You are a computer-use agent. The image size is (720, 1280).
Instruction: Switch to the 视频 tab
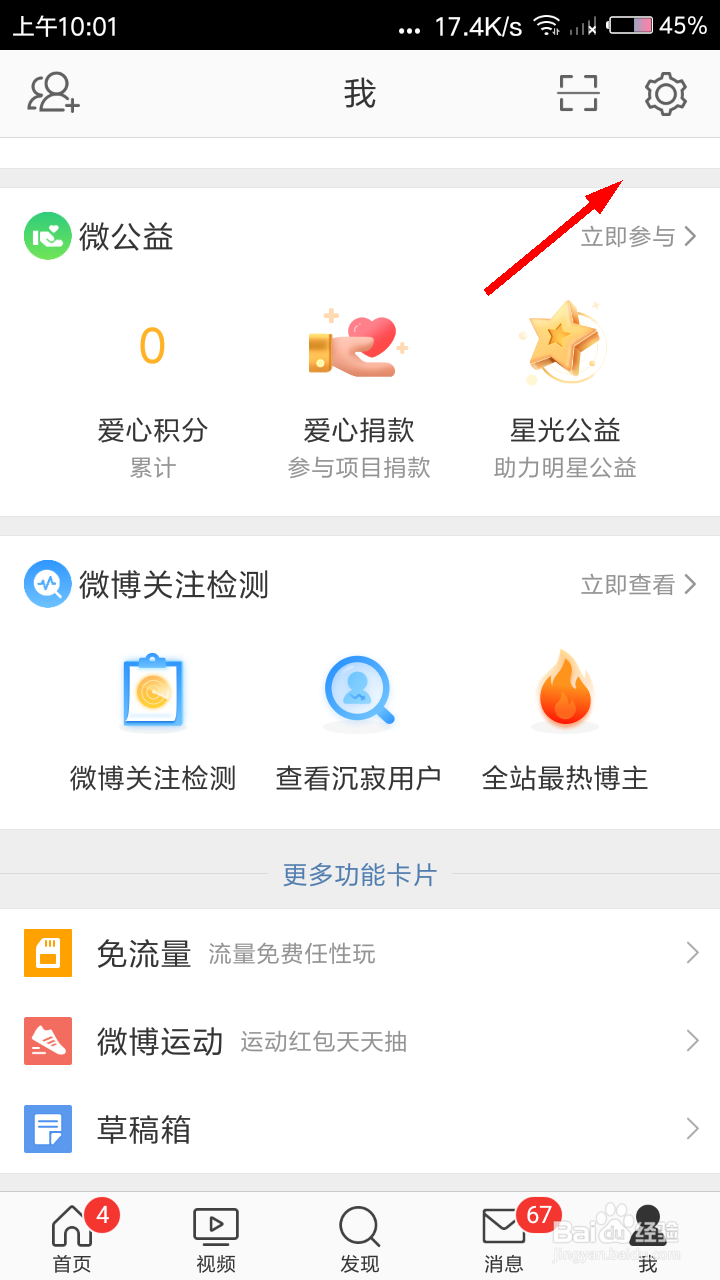(216, 1238)
